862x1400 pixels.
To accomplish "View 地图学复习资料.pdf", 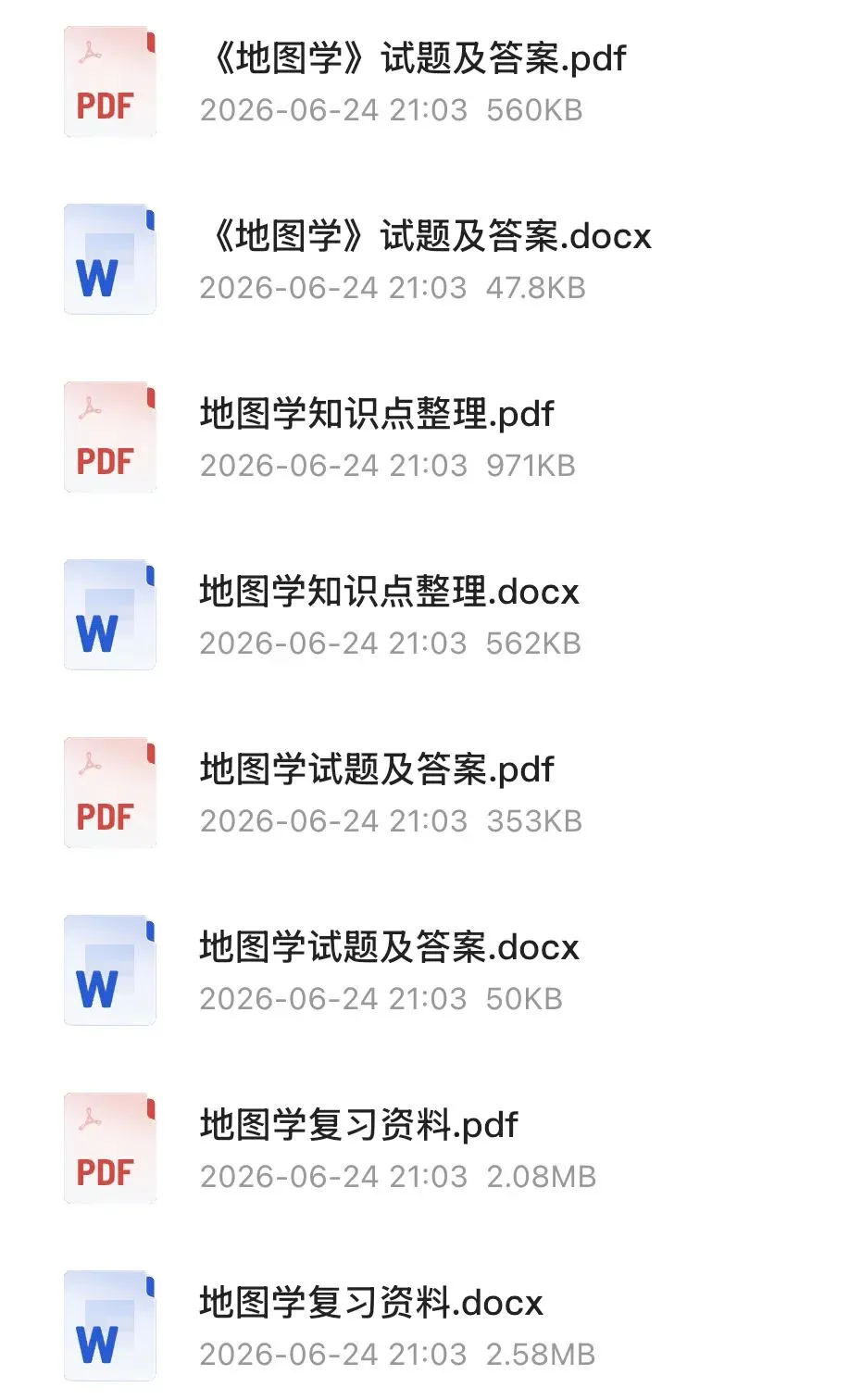I will pos(431,1148).
